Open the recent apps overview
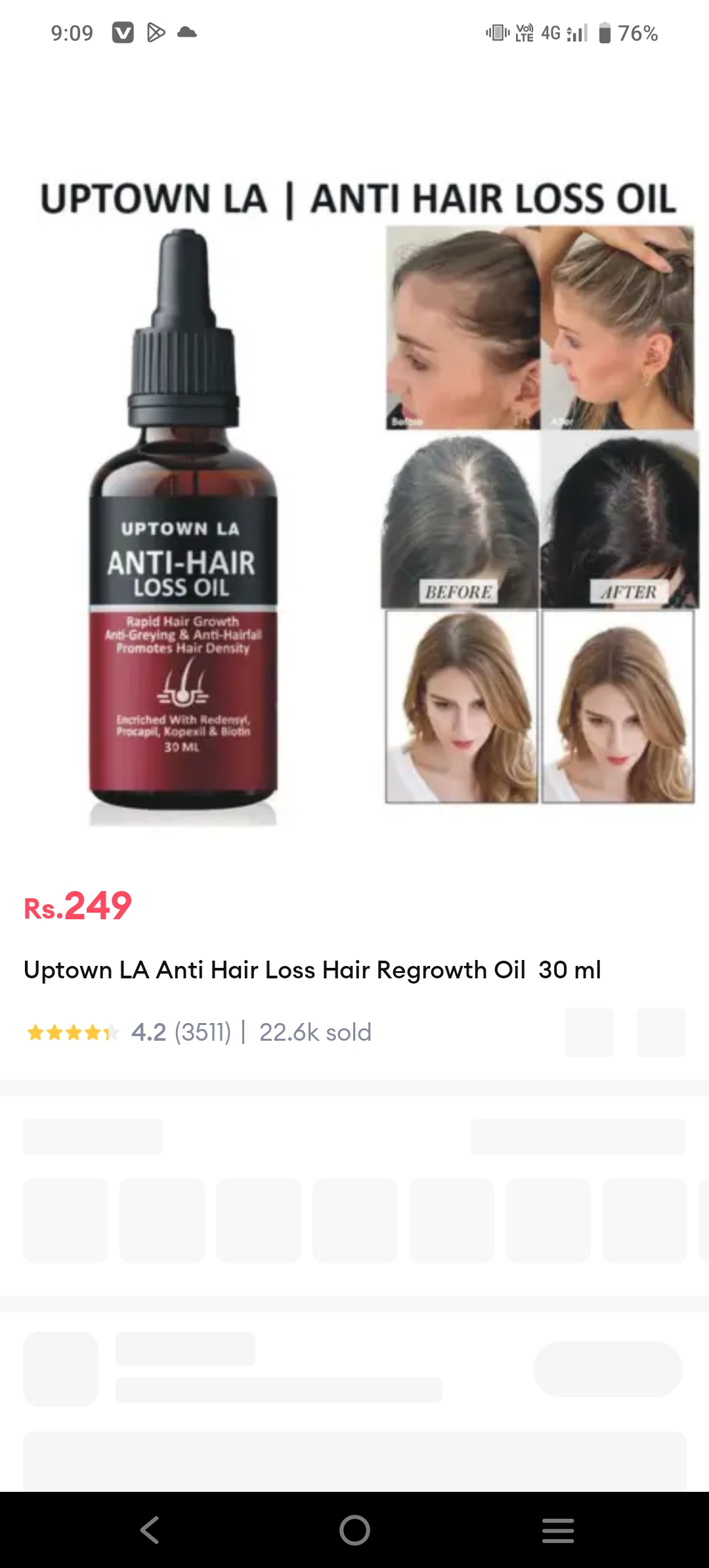Screen dimensions: 709x1568 (x=558, y=1530)
